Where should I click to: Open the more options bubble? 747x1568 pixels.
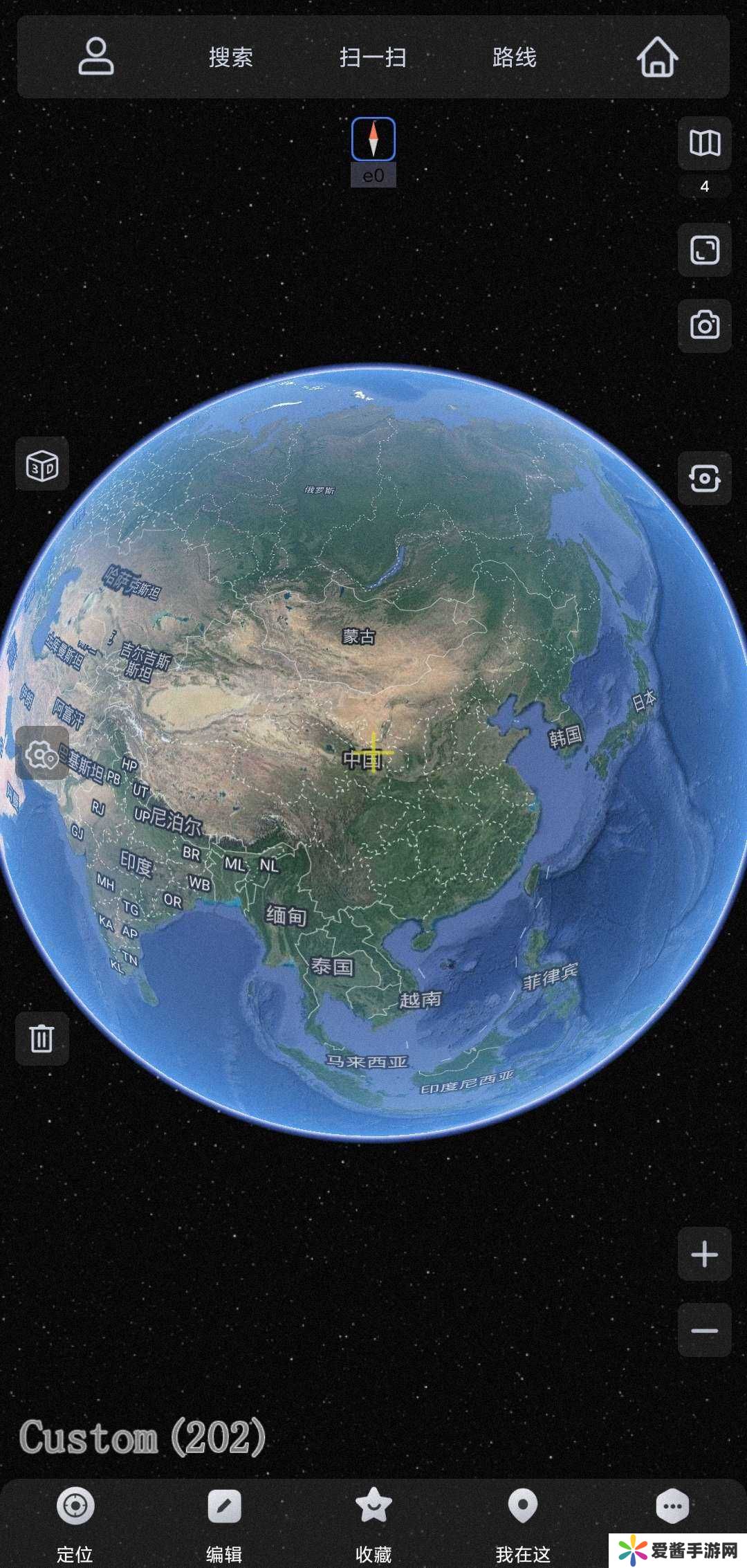point(672,1507)
